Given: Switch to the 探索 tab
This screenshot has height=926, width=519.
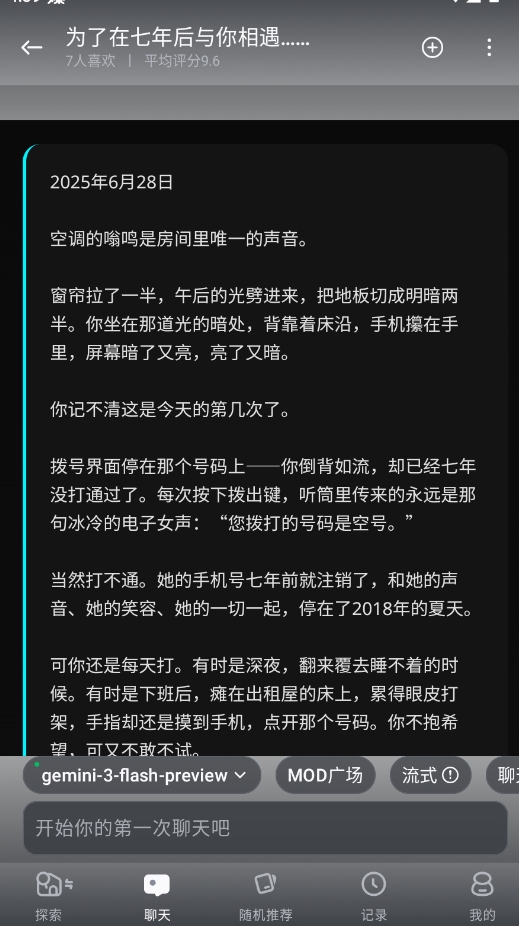Looking at the screenshot, I should tap(48, 896).
